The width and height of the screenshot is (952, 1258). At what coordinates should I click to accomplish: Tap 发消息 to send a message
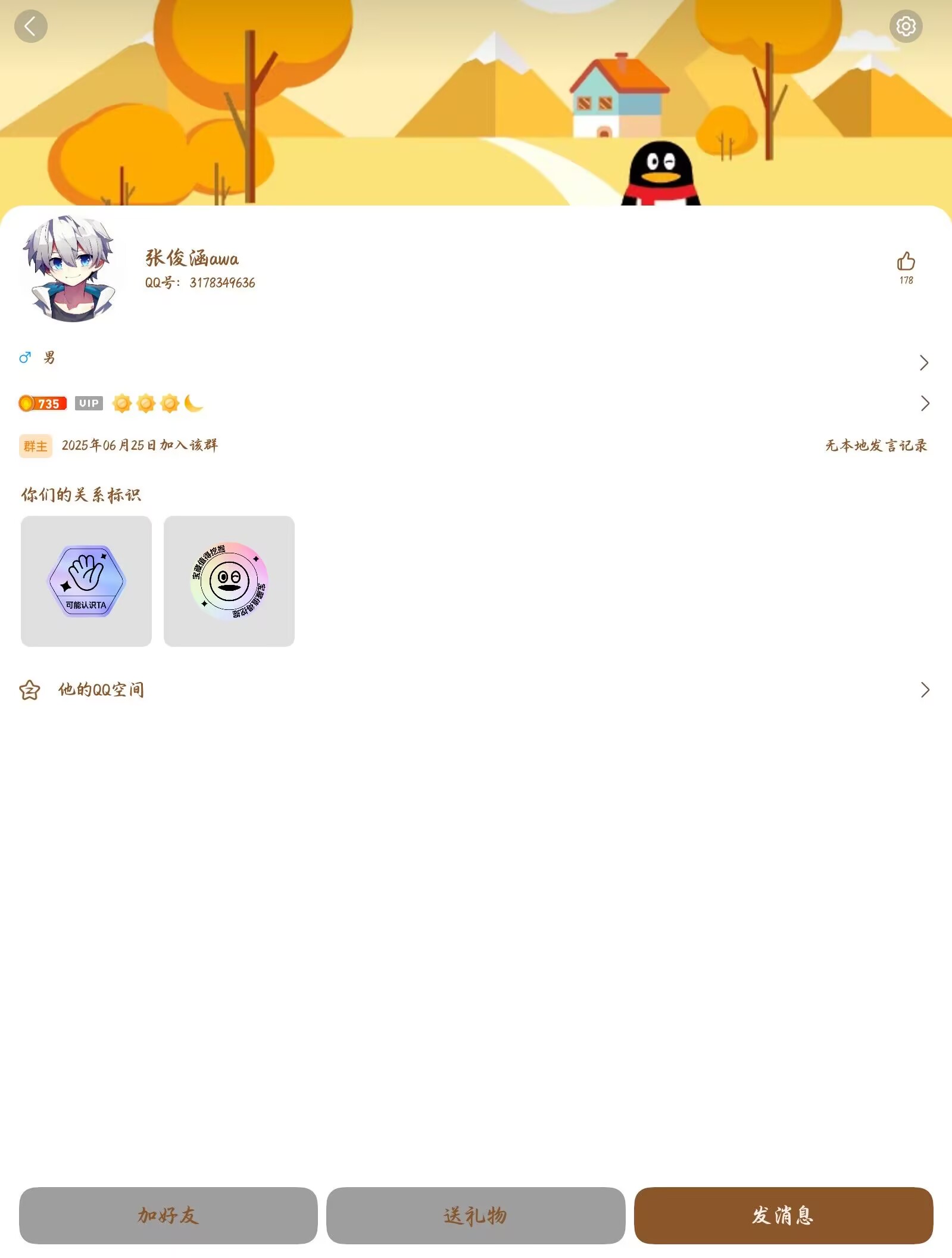tap(783, 1215)
